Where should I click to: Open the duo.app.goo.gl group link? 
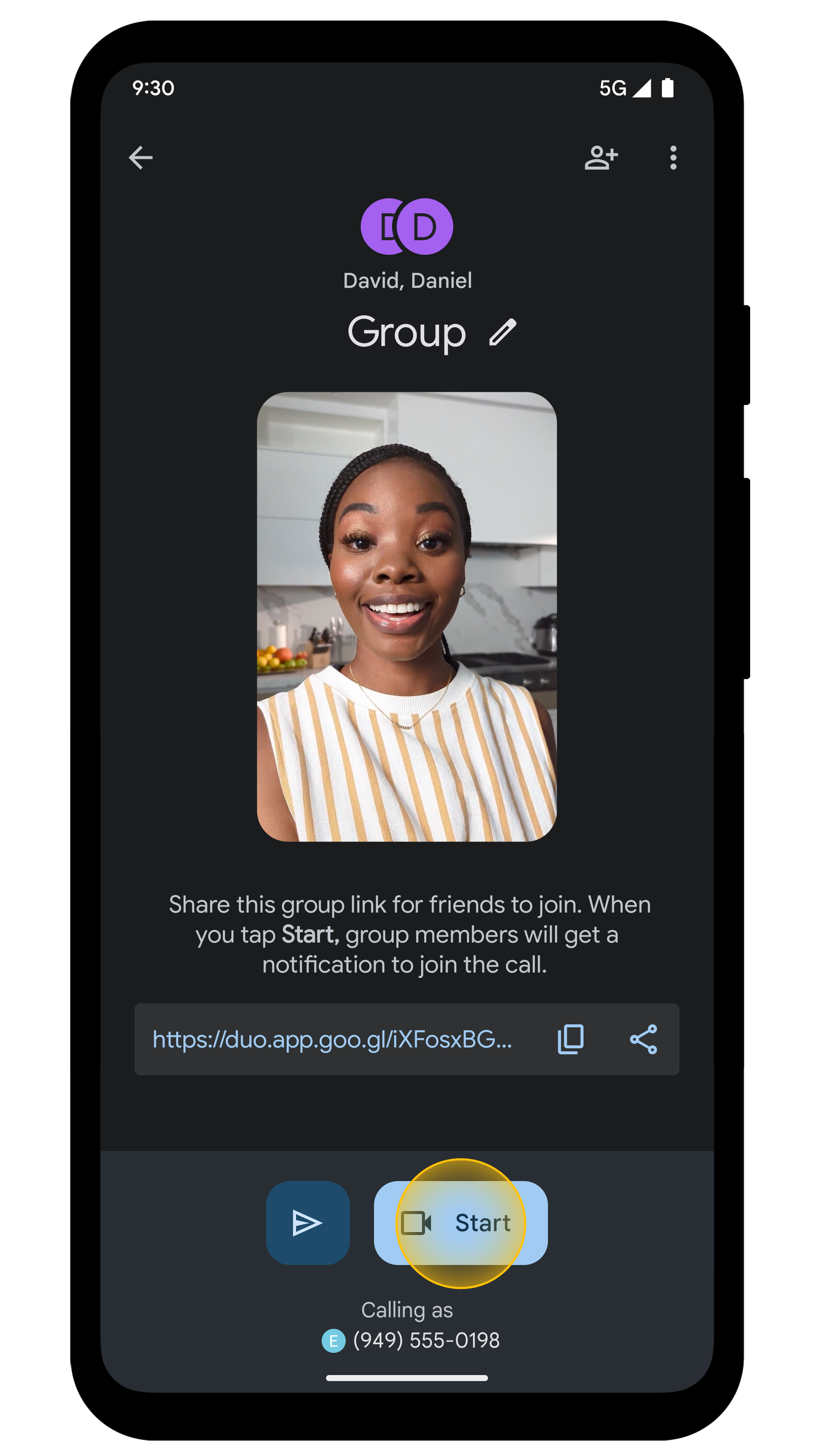(x=332, y=1039)
